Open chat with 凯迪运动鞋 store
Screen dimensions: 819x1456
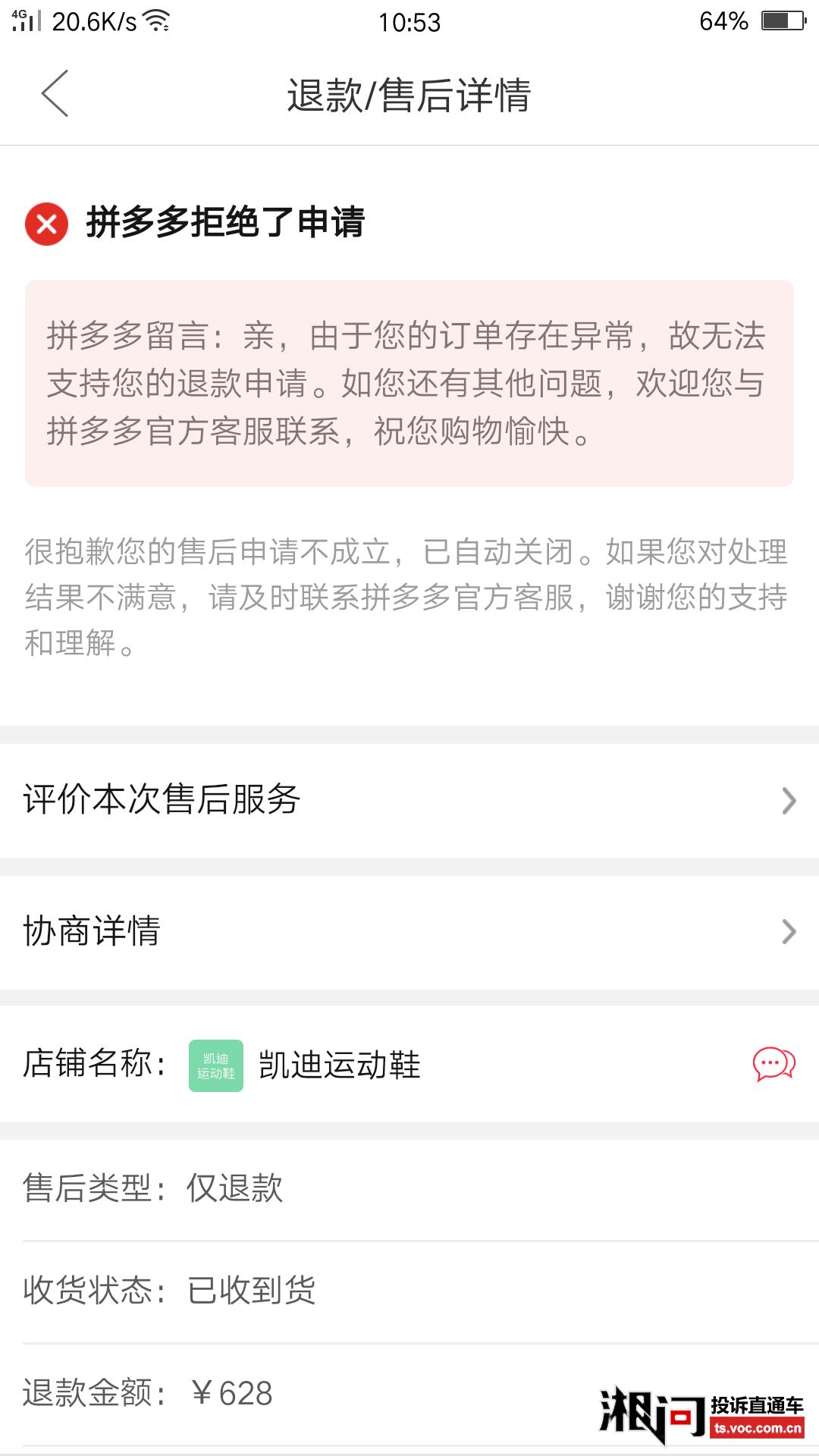[773, 1064]
